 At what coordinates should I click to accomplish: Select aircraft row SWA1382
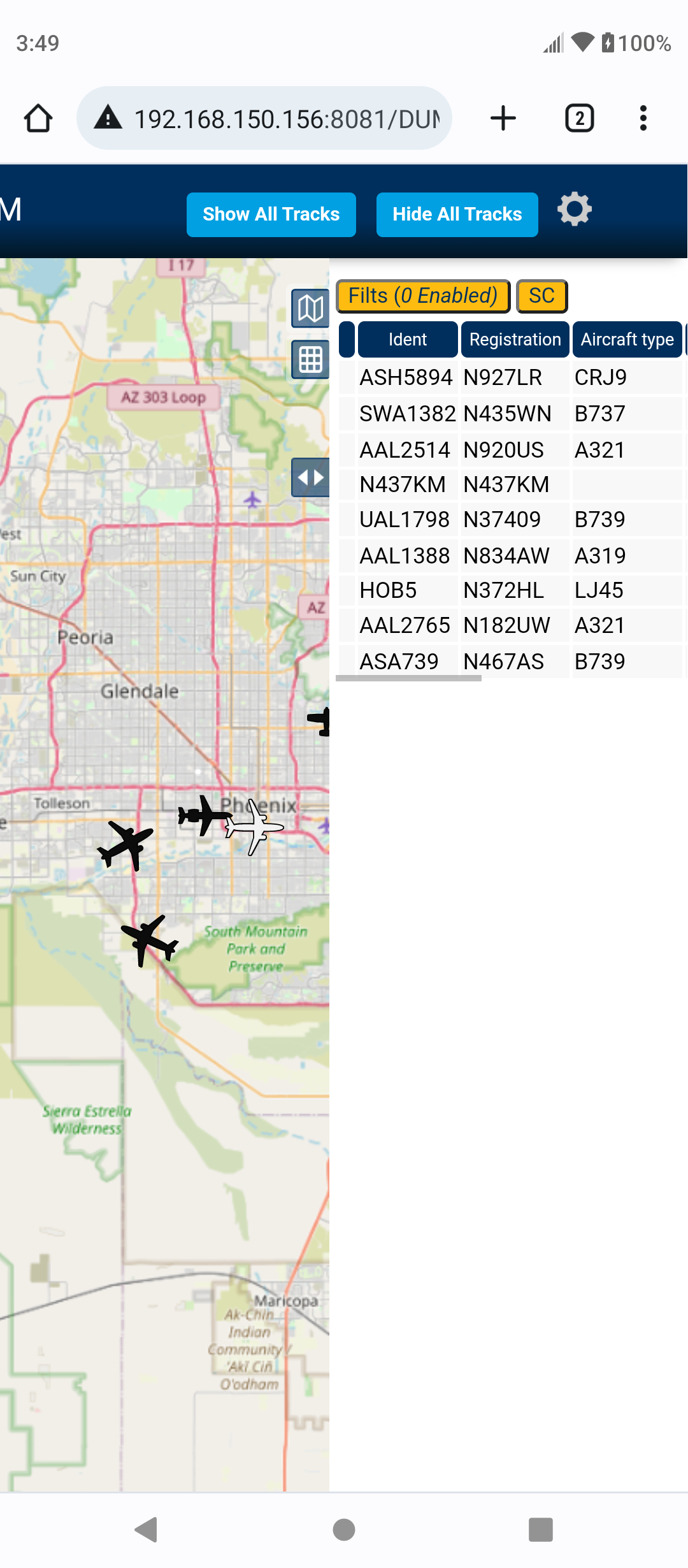coord(510,414)
